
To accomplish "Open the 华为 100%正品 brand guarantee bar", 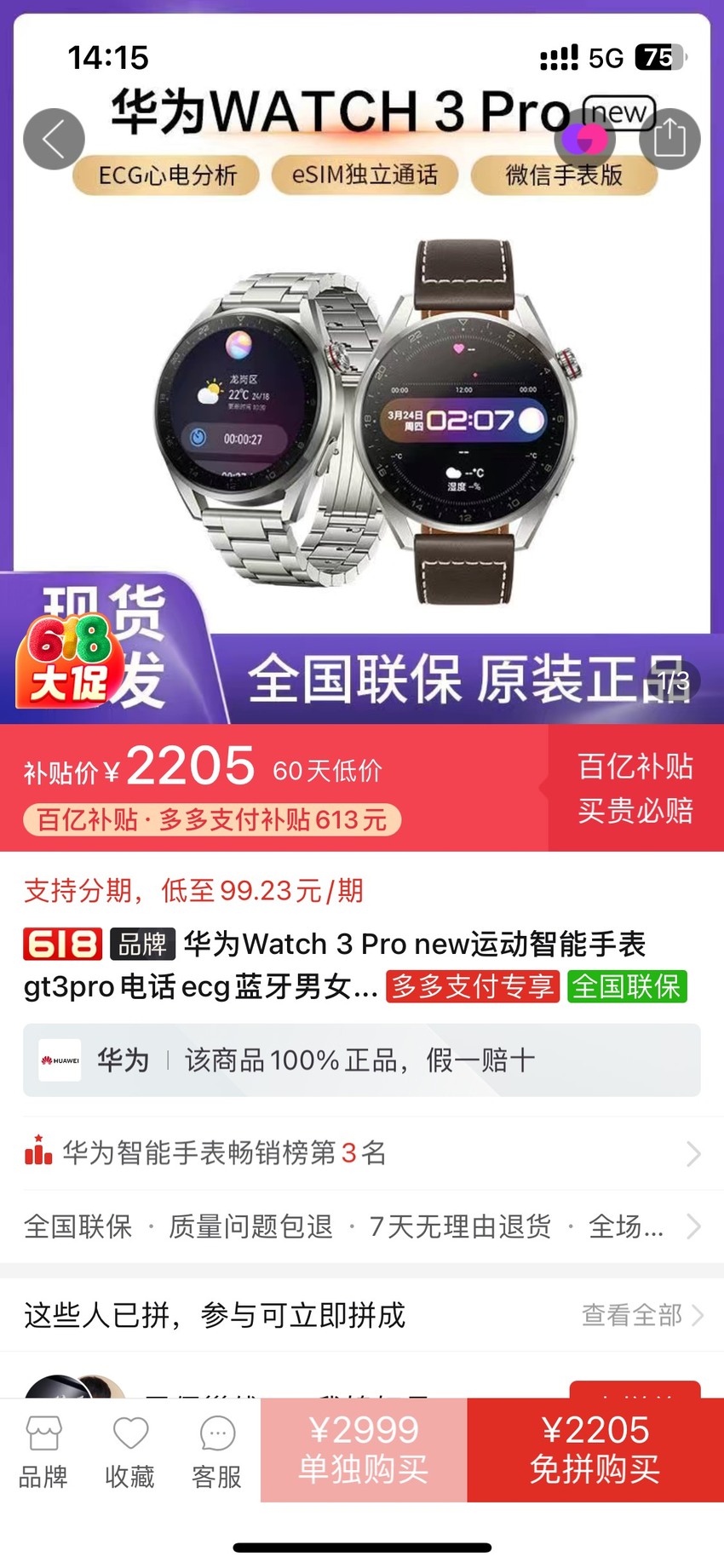I will [x=362, y=1060].
